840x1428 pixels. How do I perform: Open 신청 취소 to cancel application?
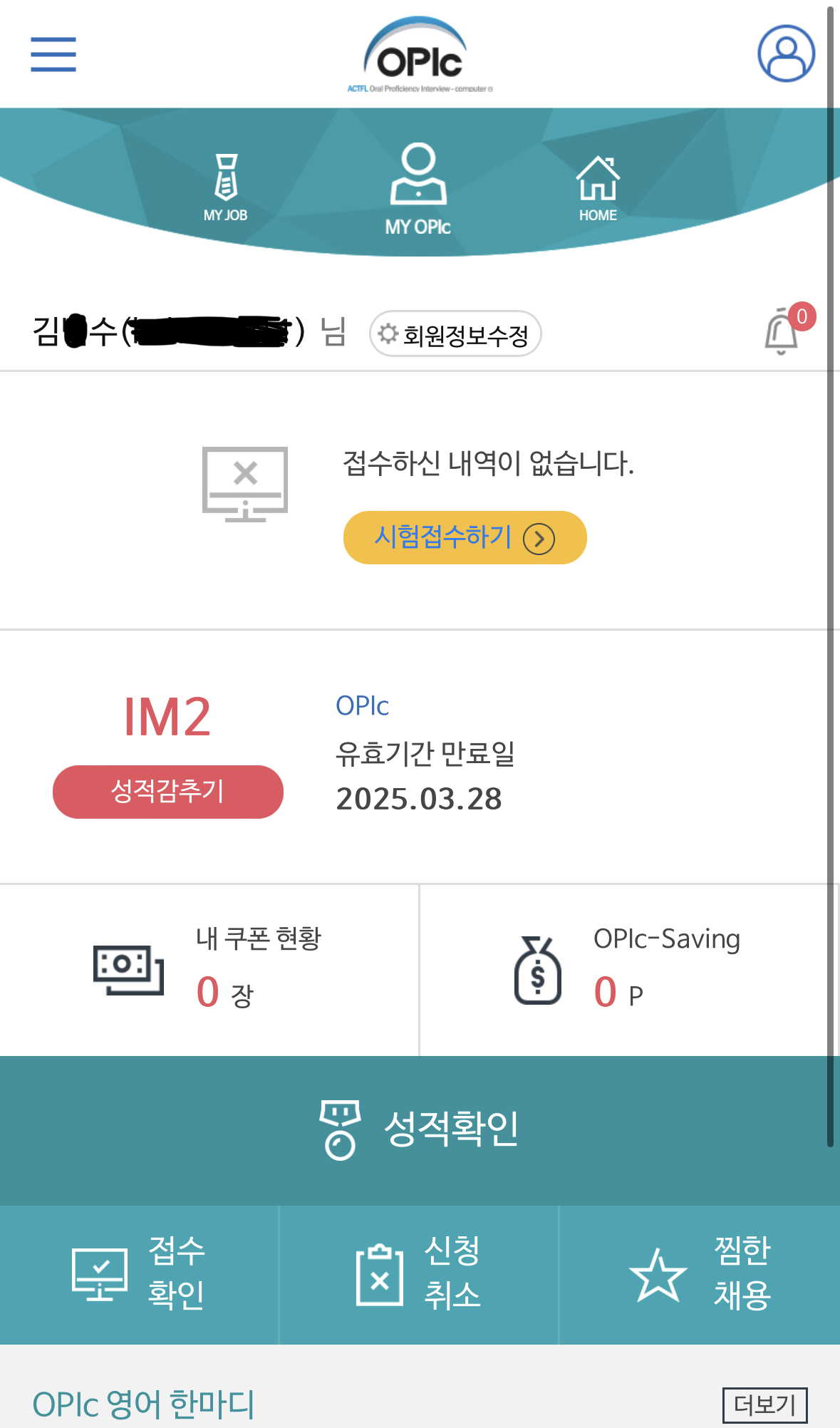coord(419,1274)
